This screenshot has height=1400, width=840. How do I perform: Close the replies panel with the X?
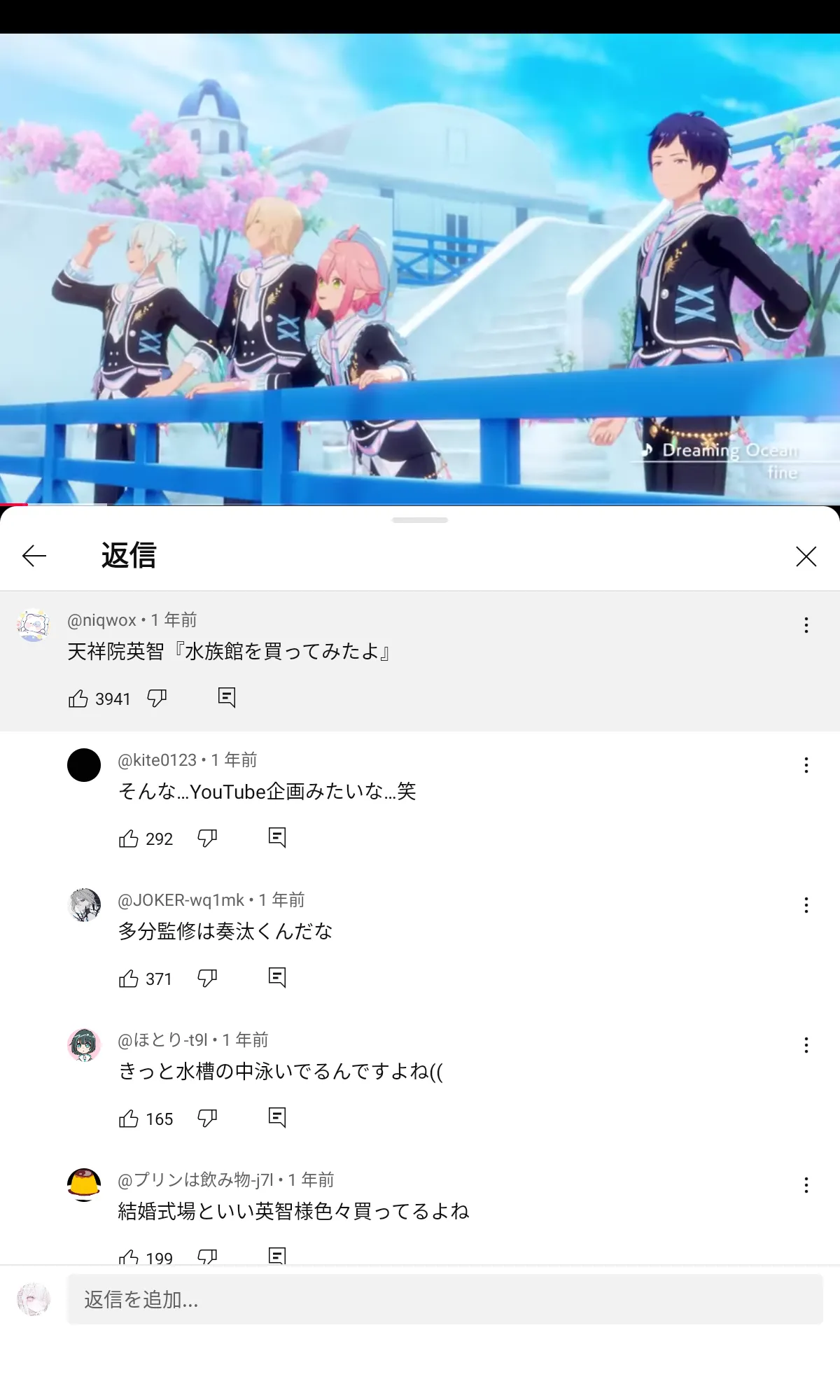pyautogui.click(x=806, y=556)
